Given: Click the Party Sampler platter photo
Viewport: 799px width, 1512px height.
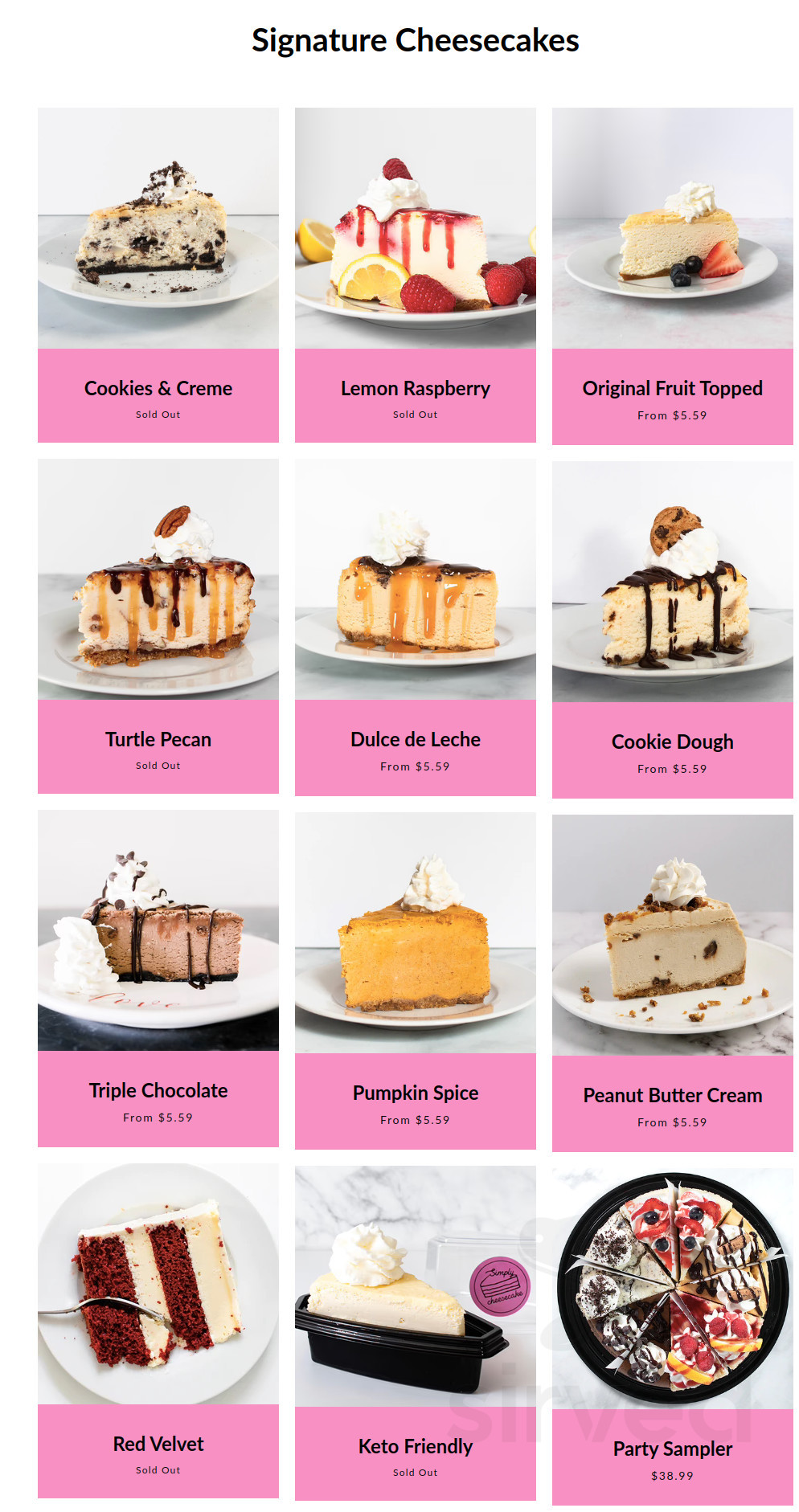Looking at the screenshot, I should tap(672, 1281).
